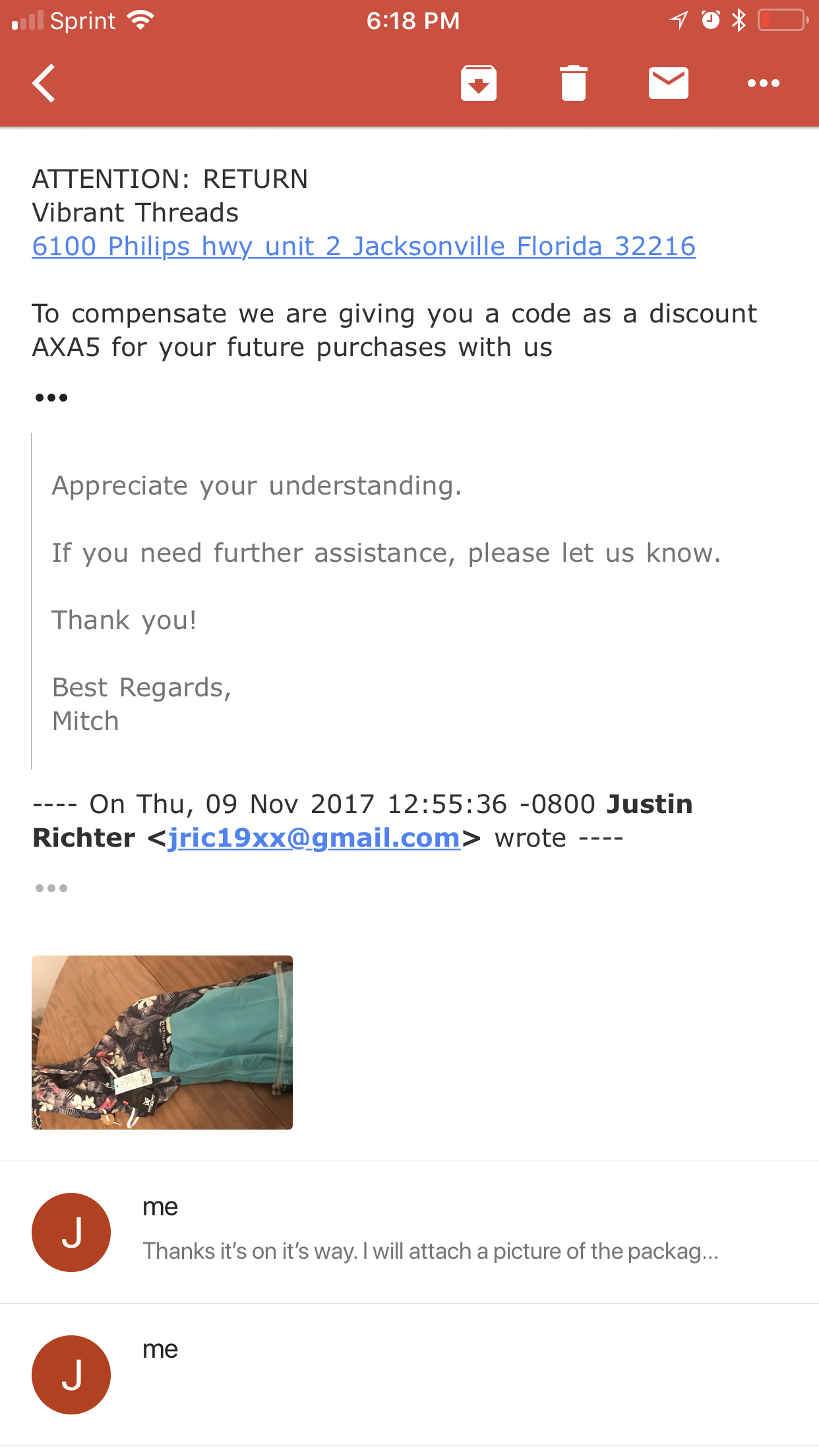Go back to the inbox
819x1456 pixels.
[x=44, y=83]
